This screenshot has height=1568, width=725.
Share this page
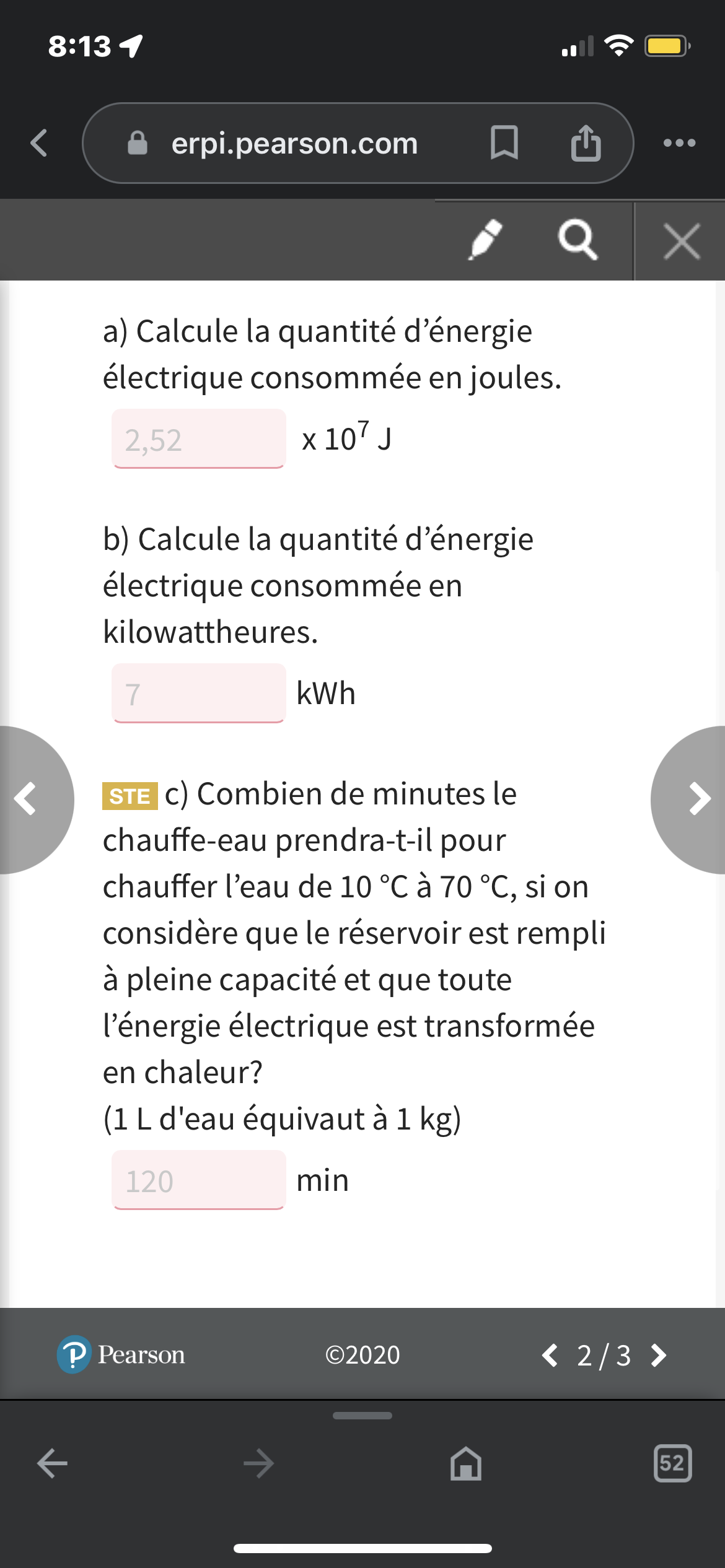pyautogui.click(x=586, y=143)
